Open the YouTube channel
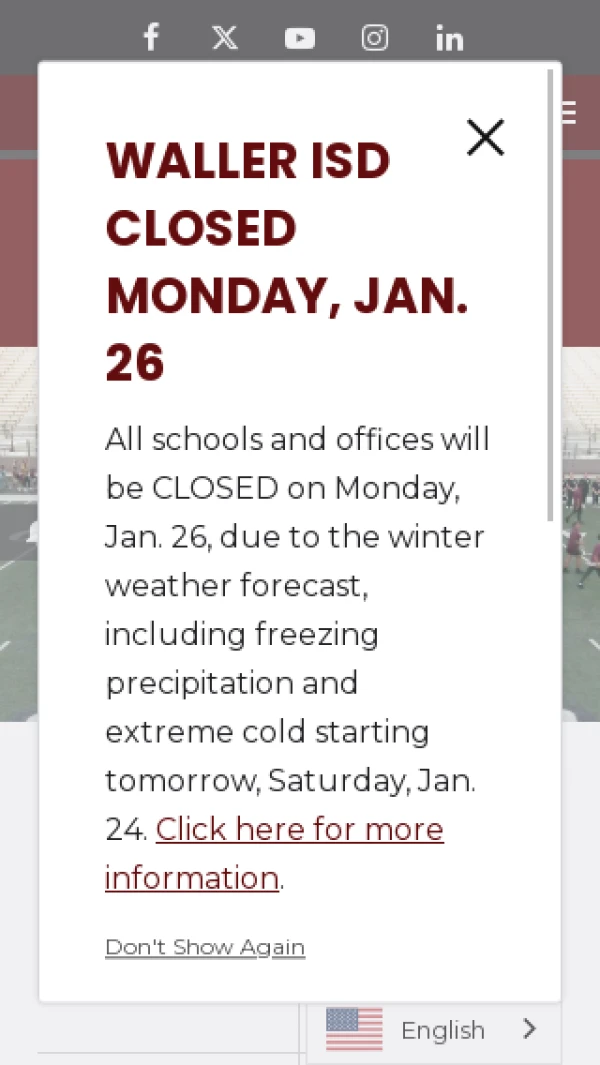Screen dimensions: 600x1065 pos(299,38)
